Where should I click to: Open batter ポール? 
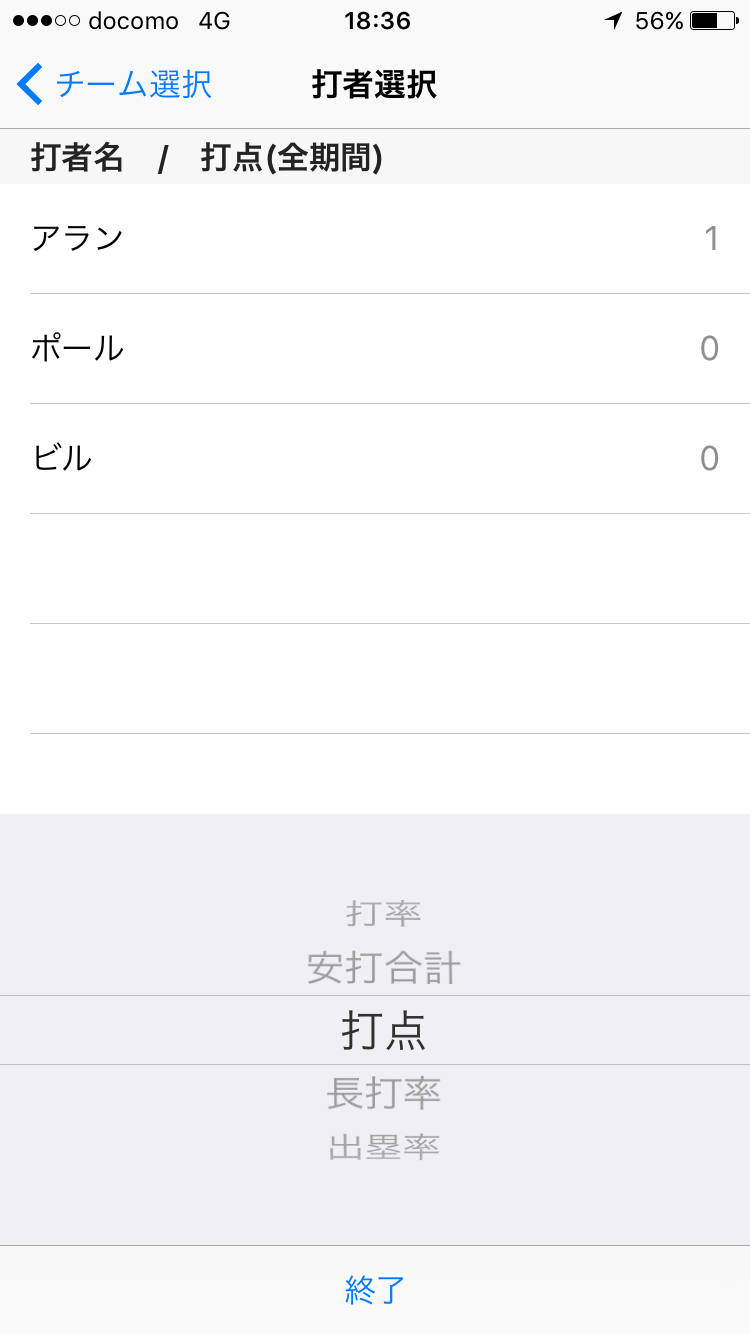[375, 349]
